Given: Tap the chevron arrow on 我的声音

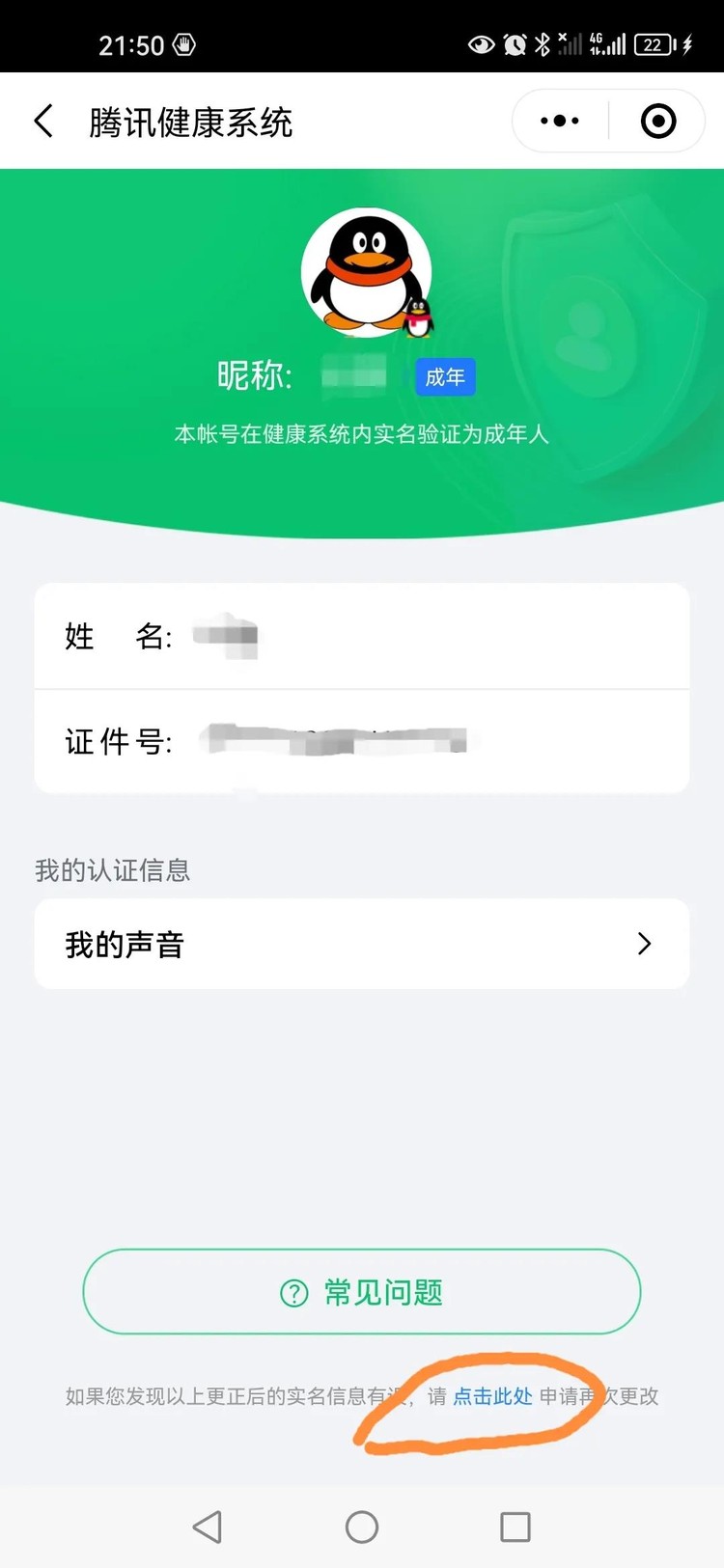Looking at the screenshot, I should tap(644, 944).
